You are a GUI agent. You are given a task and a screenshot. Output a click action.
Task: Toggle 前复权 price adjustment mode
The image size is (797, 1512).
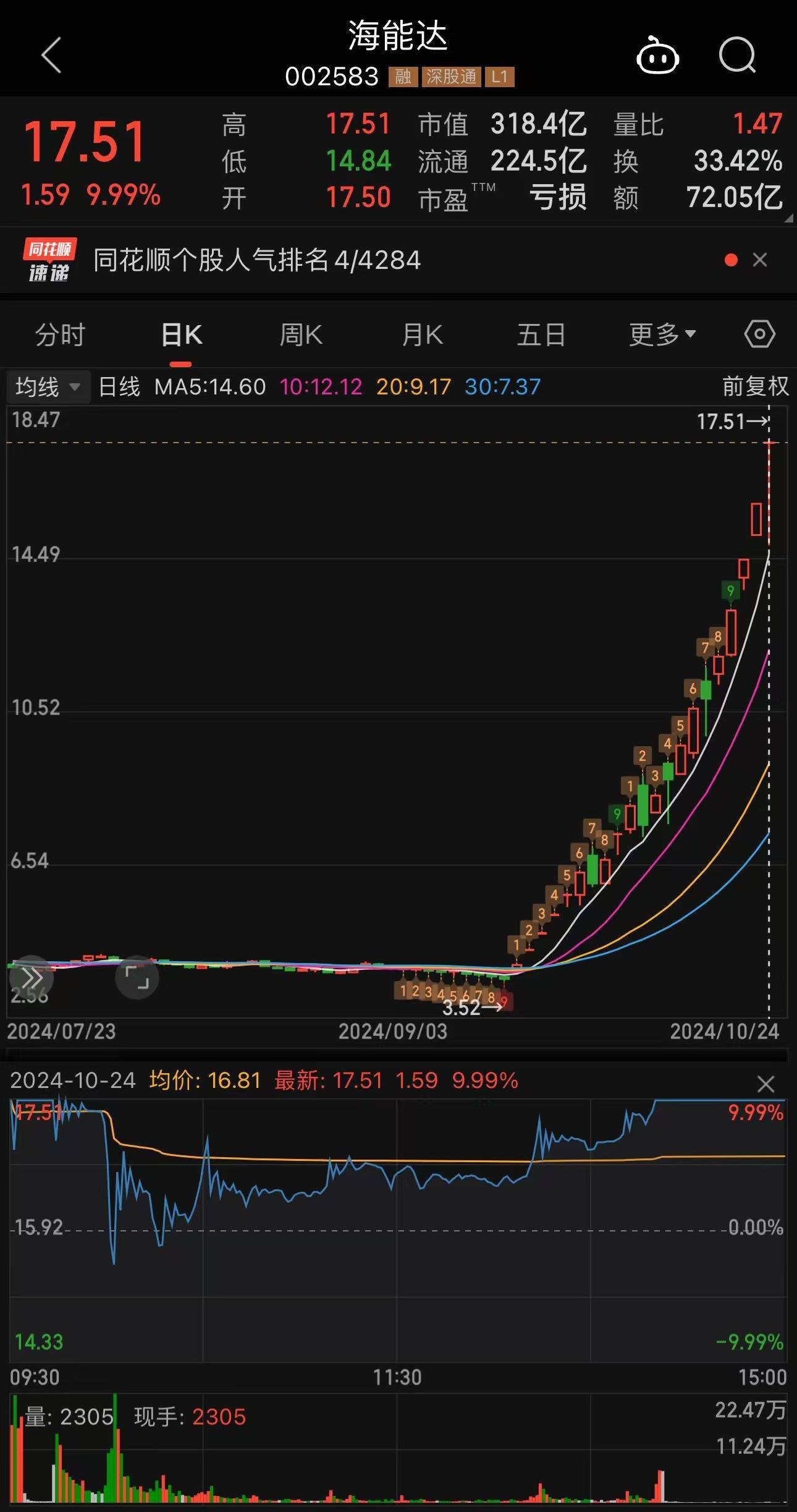[754, 386]
